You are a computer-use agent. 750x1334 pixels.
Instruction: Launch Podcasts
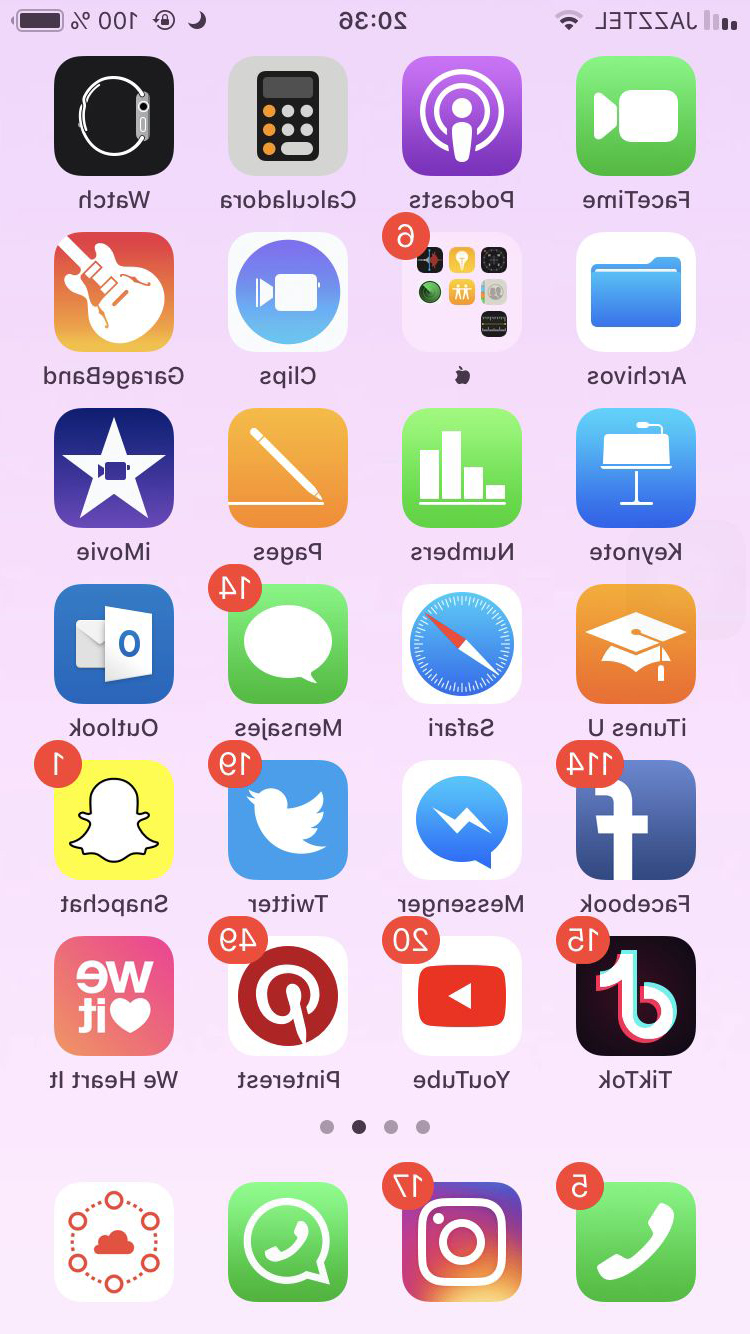(462, 116)
